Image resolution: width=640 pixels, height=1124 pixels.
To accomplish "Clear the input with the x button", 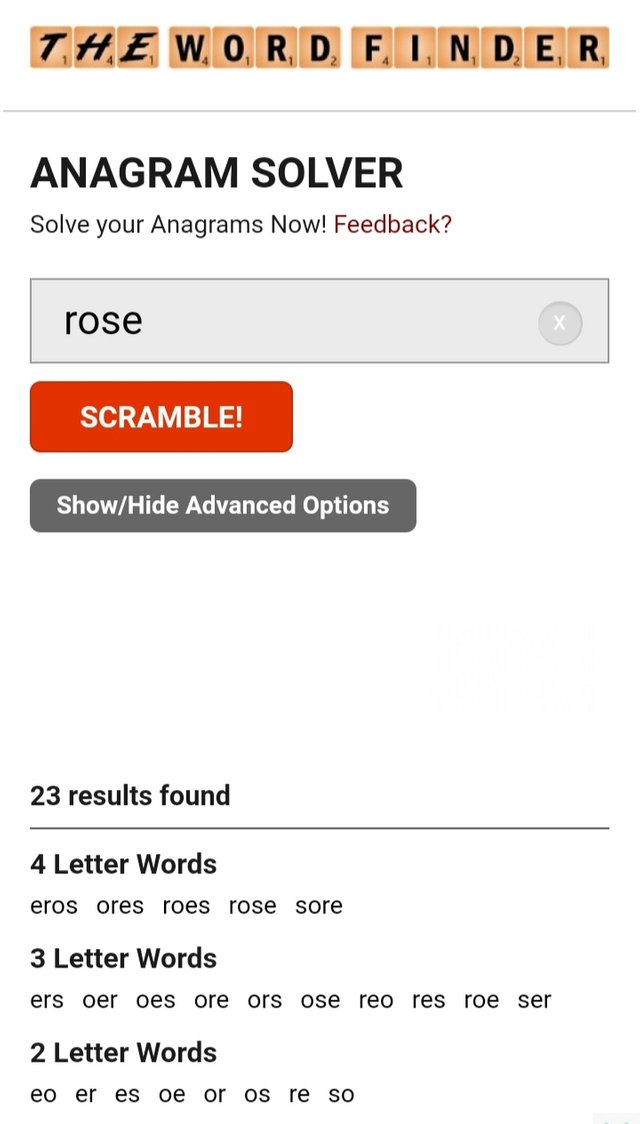I will tap(560, 323).
